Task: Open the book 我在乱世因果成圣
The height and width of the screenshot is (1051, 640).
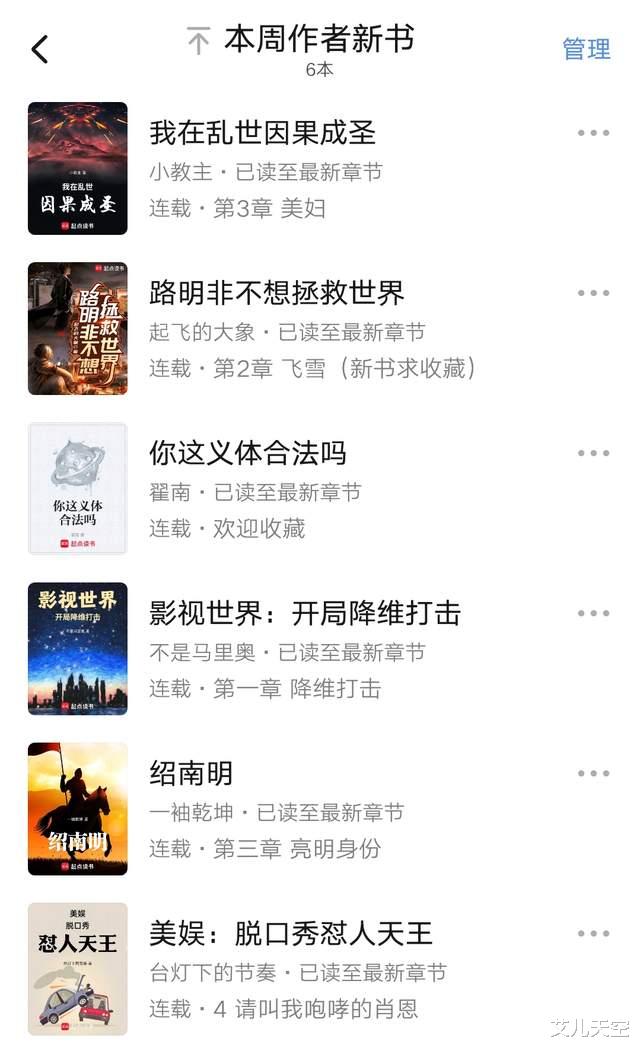Action: pyautogui.click(x=262, y=133)
